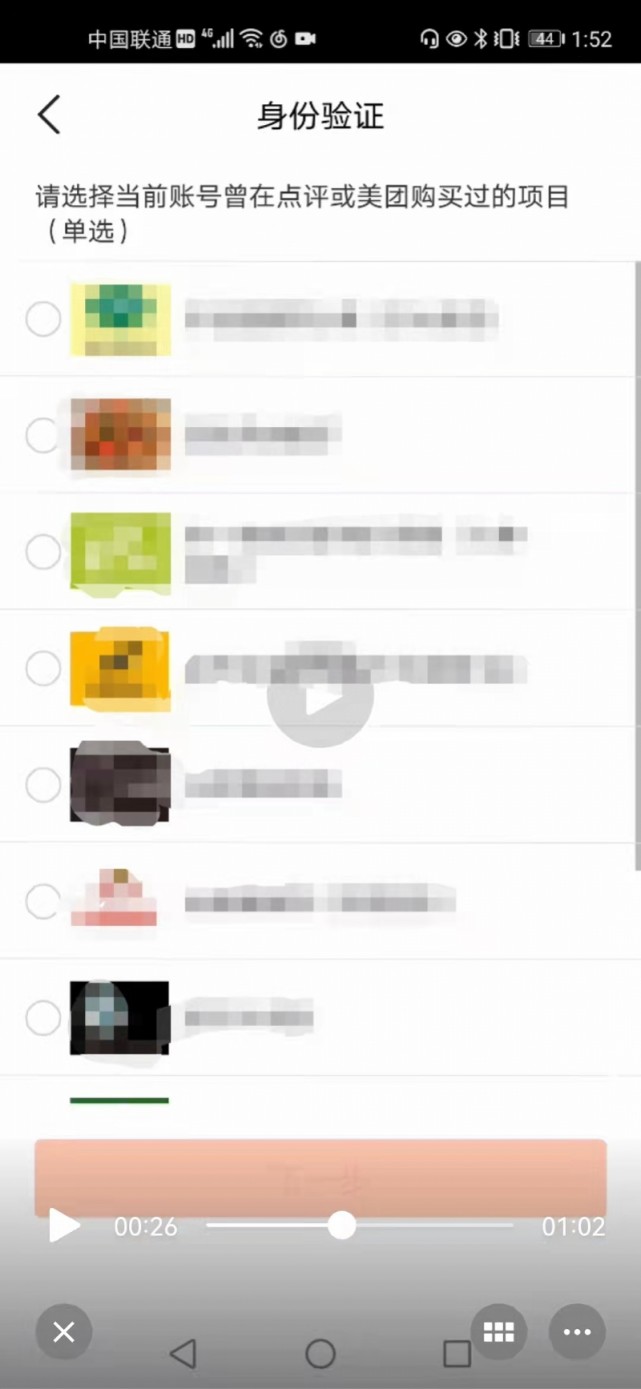Open the grid menu button
Viewport: 641px width, 1389px height.
click(x=498, y=1332)
